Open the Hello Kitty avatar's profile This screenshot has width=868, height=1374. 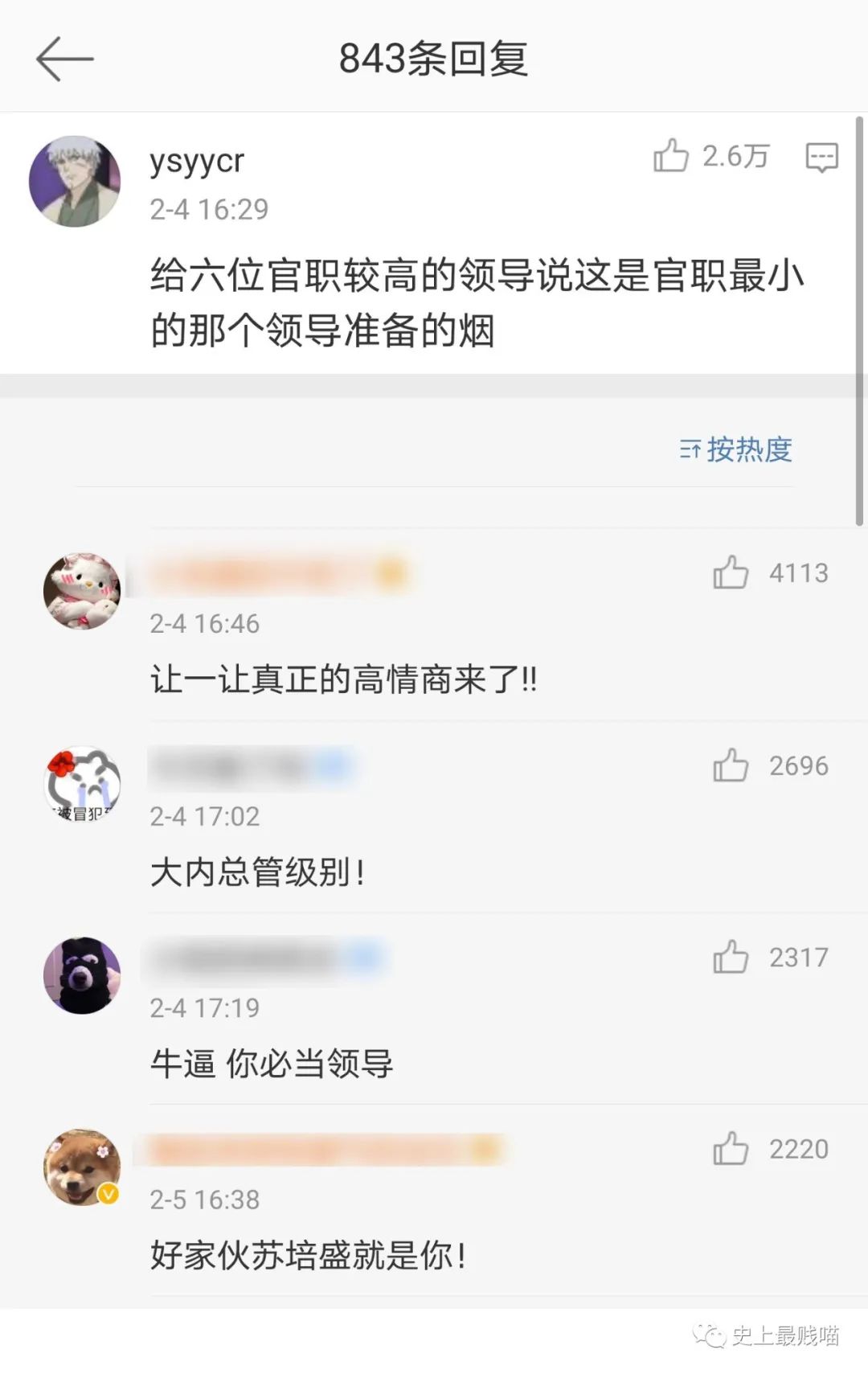pos(81,591)
